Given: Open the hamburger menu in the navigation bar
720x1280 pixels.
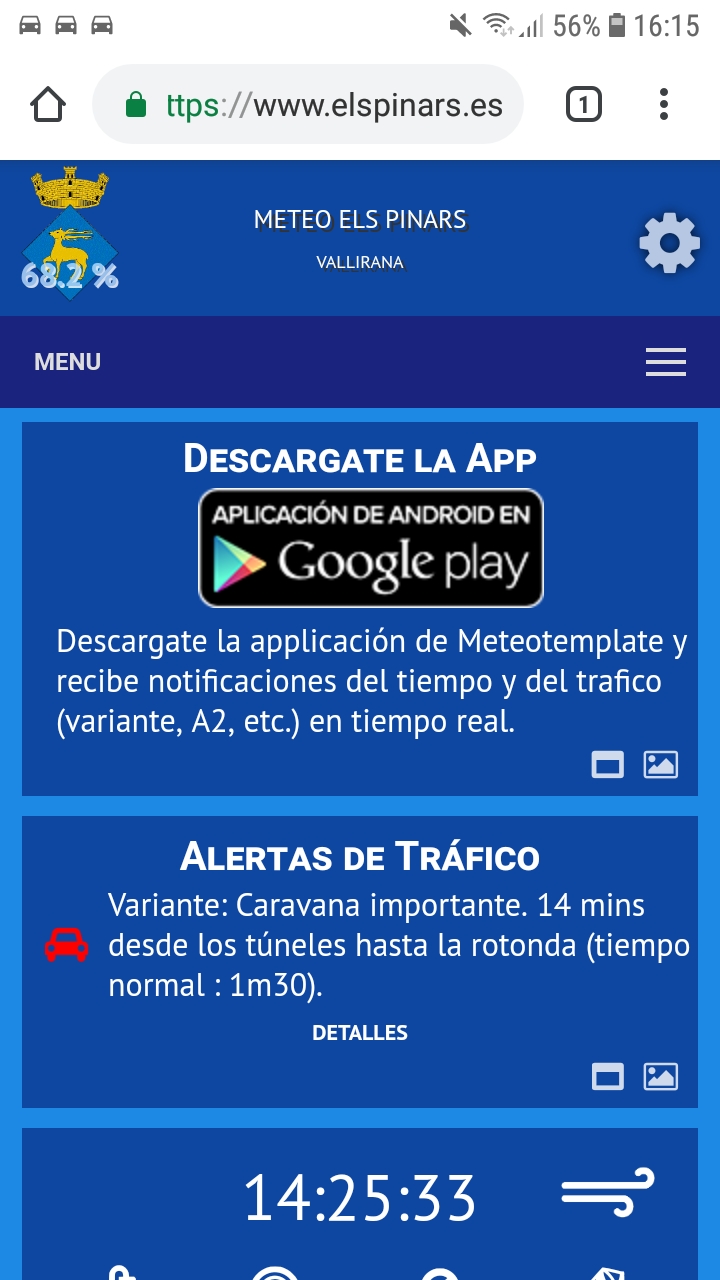Looking at the screenshot, I should point(665,362).
